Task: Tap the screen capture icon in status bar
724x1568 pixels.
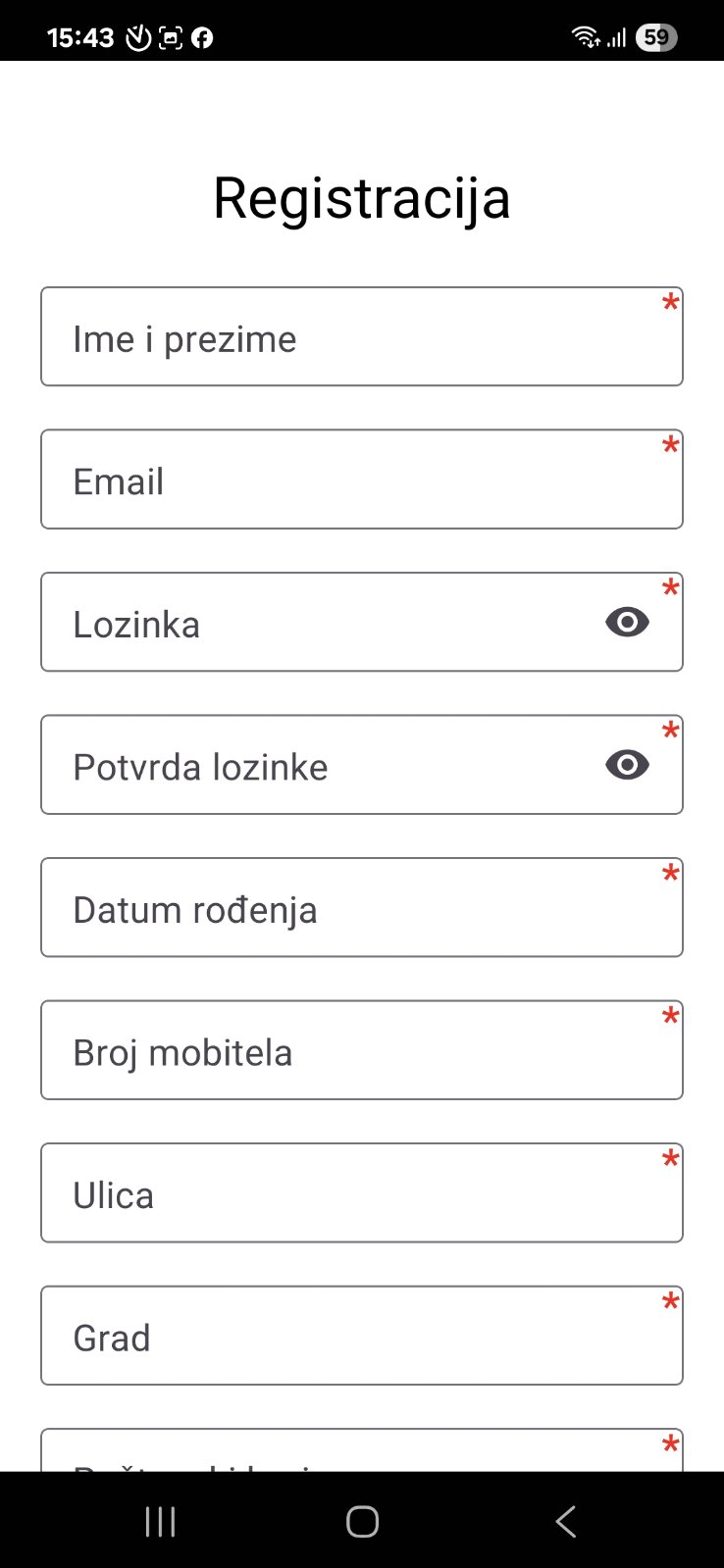Action: (x=169, y=37)
